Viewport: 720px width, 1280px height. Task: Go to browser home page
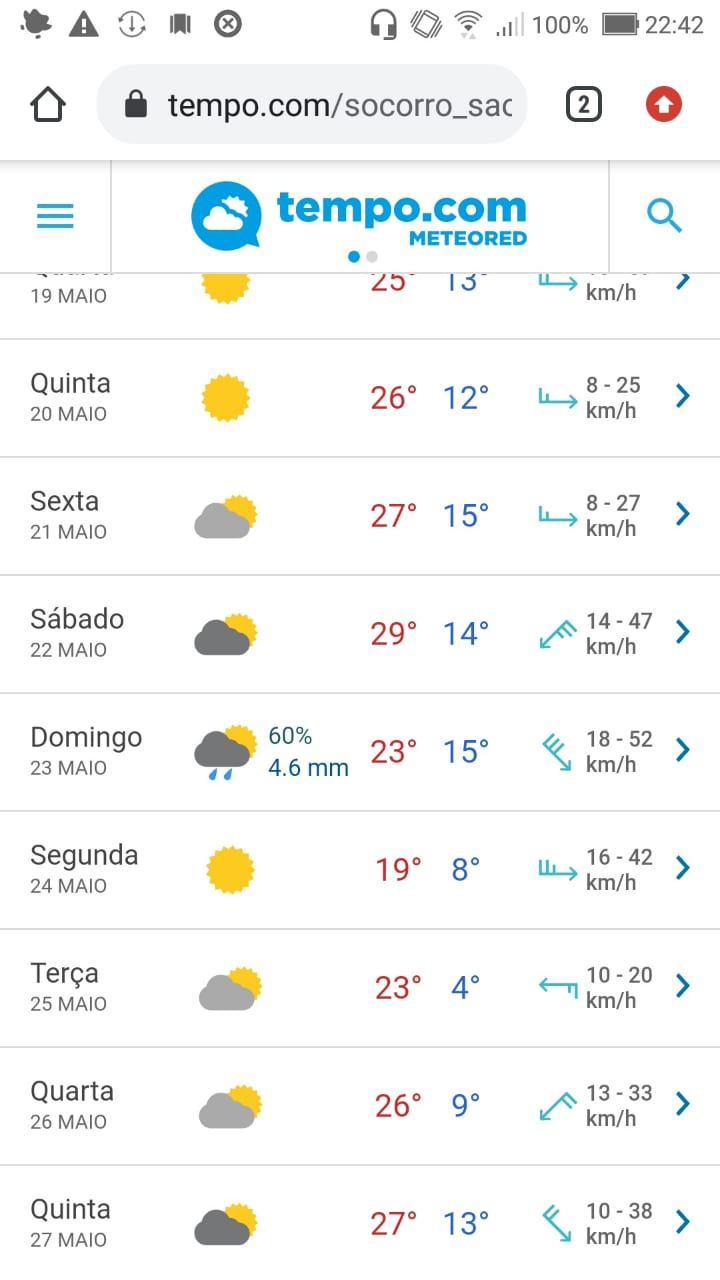point(48,104)
